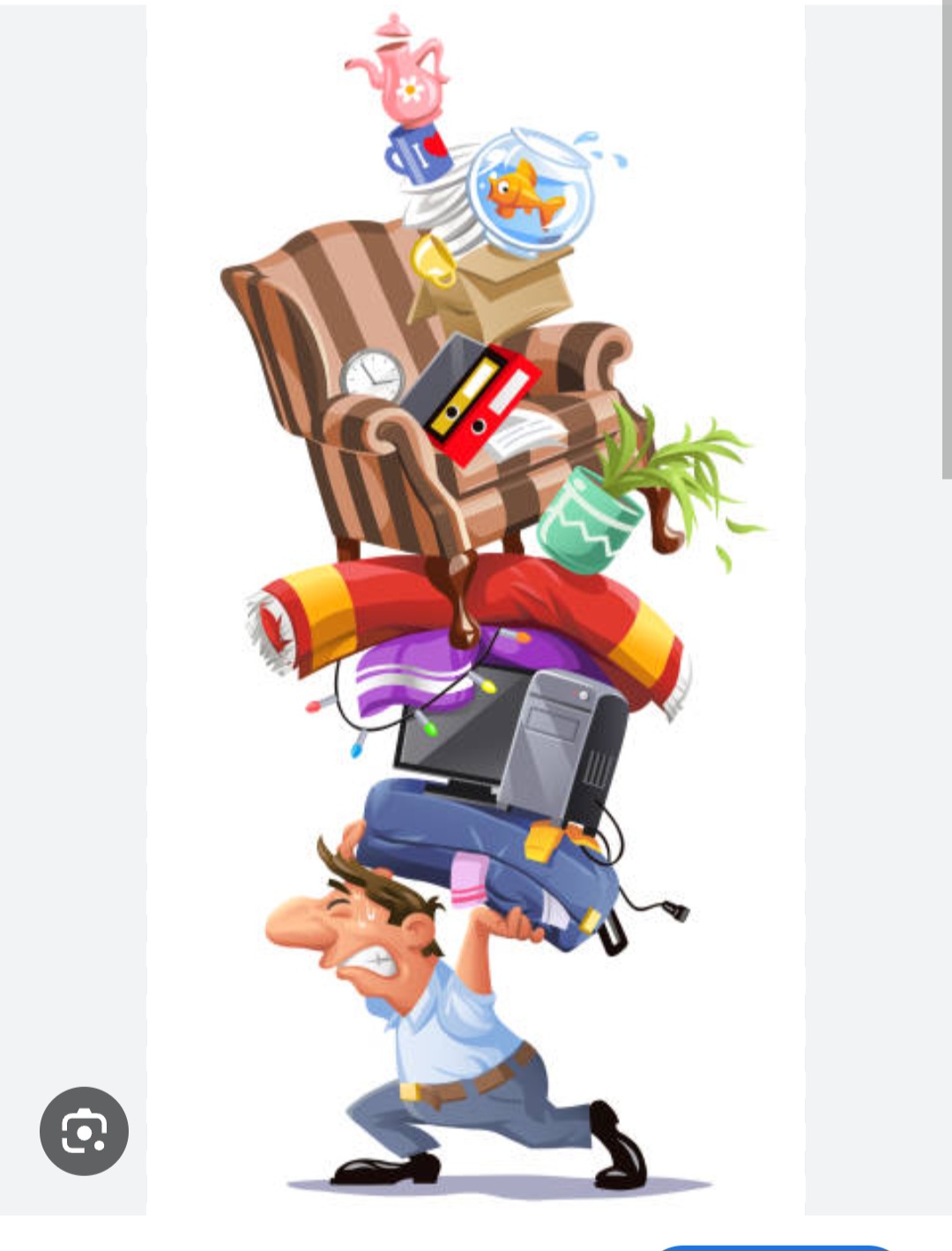
Task: Search this image with Google Lens
Action: [x=84, y=1130]
